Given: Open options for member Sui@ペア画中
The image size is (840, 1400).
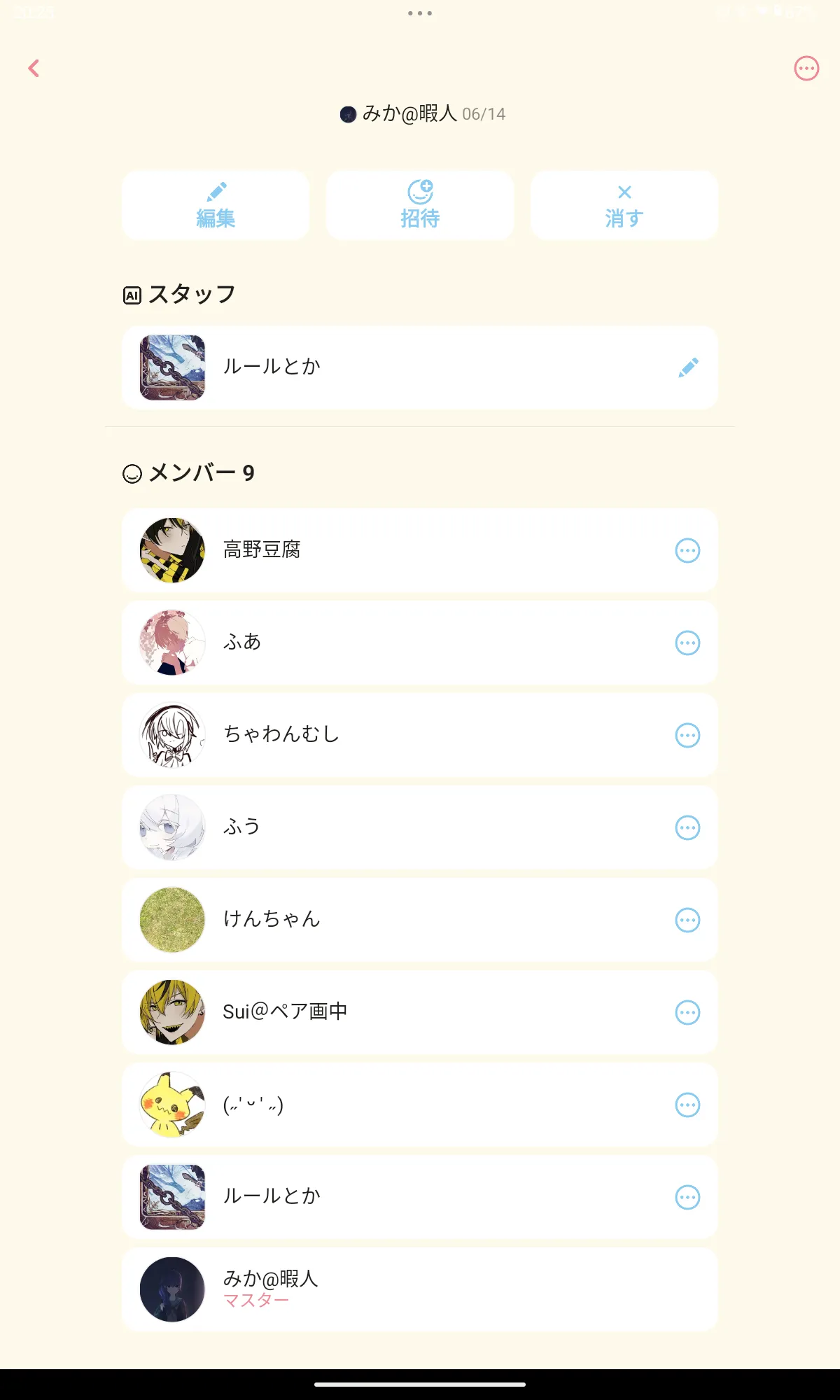Looking at the screenshot, I should (x=687, y=1012).
